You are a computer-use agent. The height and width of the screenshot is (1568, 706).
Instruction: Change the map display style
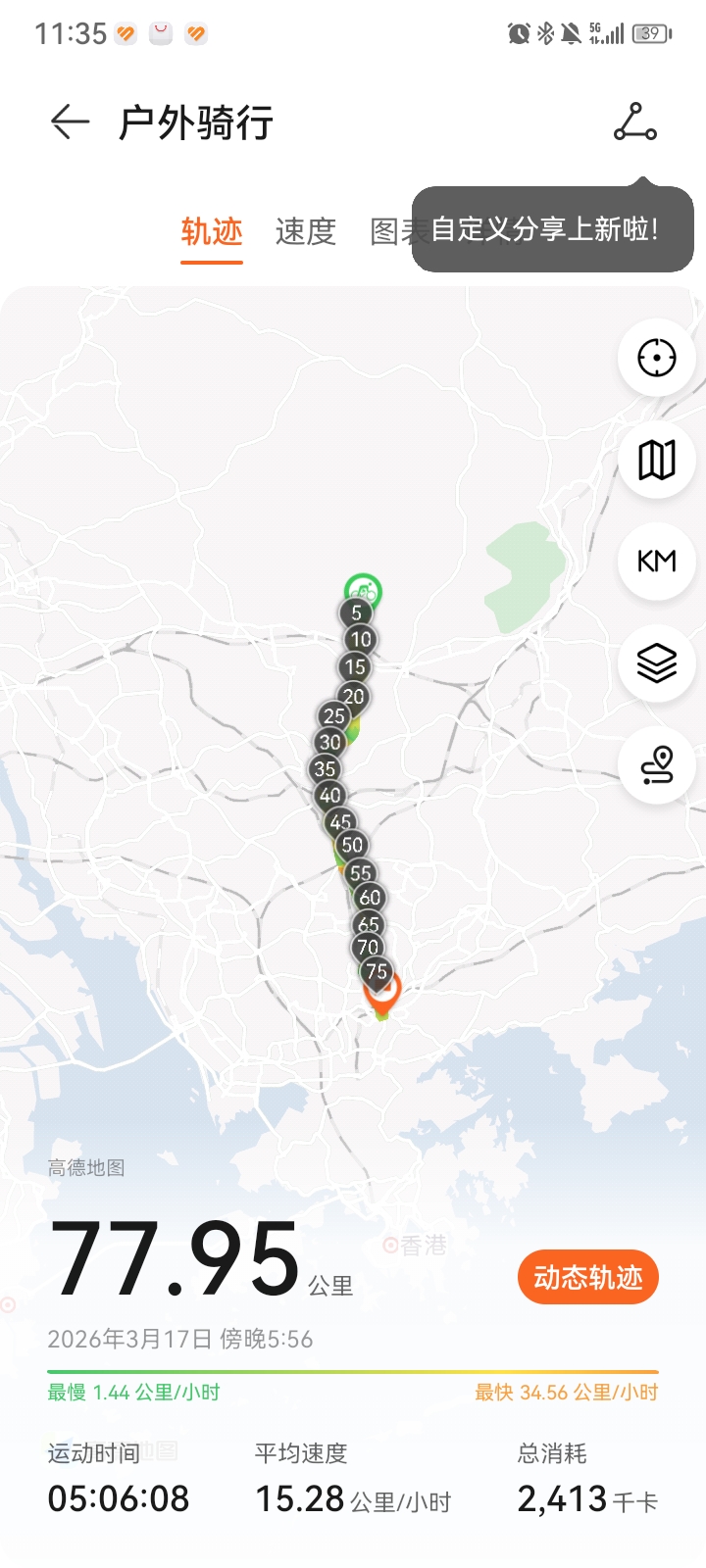[x=656, y=460]
